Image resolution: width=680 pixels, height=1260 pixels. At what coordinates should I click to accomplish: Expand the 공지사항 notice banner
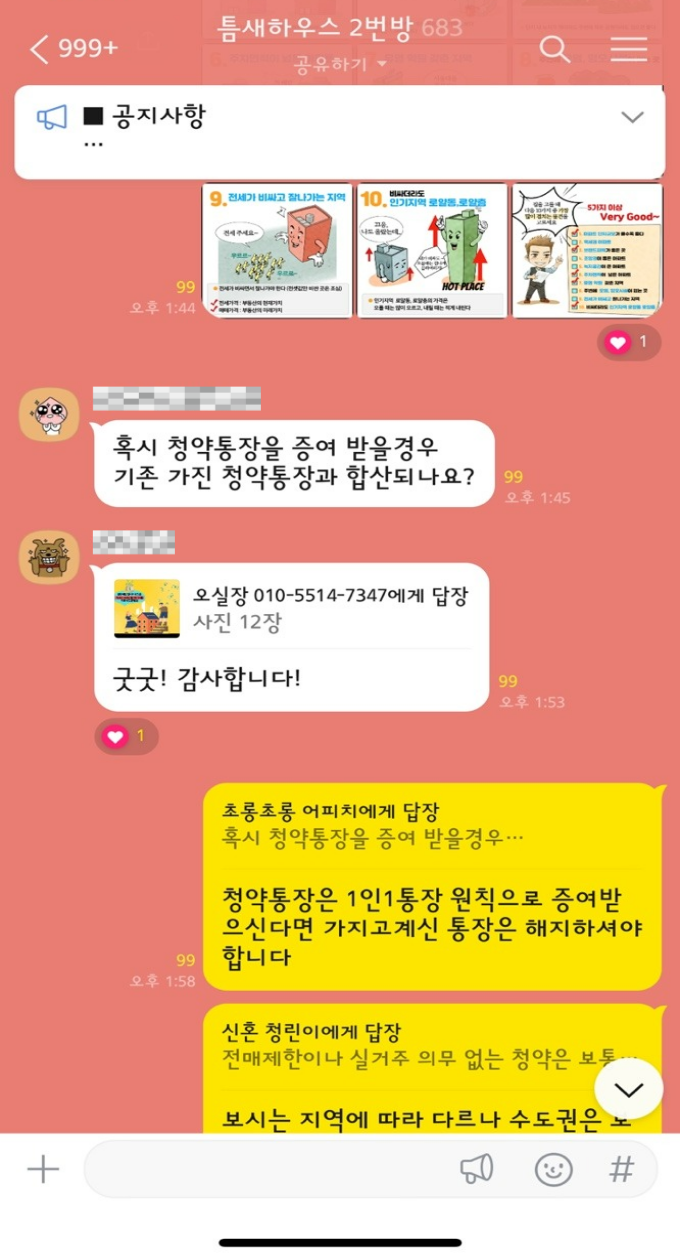click(632, 117)
